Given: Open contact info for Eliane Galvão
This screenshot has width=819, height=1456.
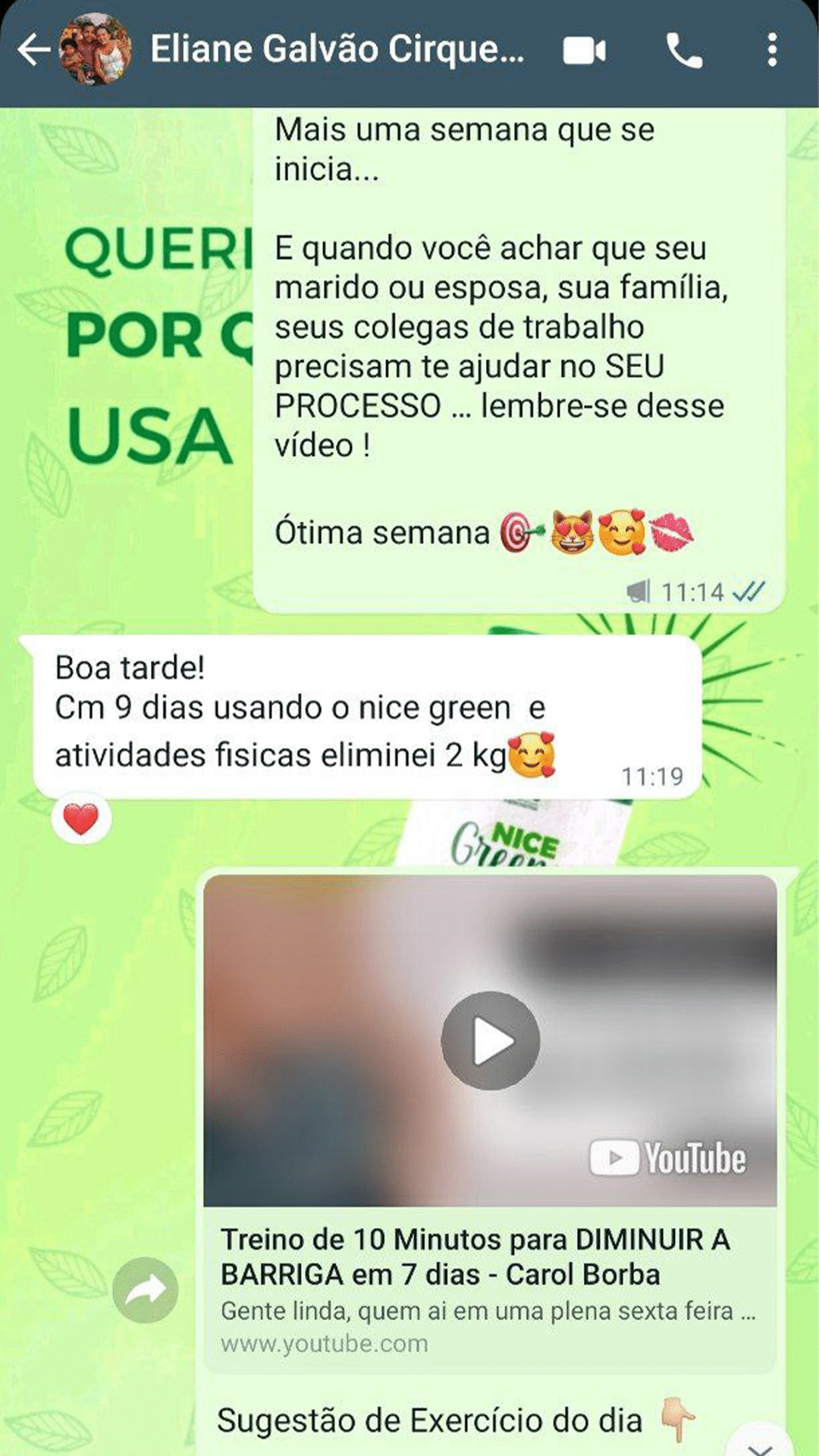Looking at the screenshot, I should click(337, 50).
